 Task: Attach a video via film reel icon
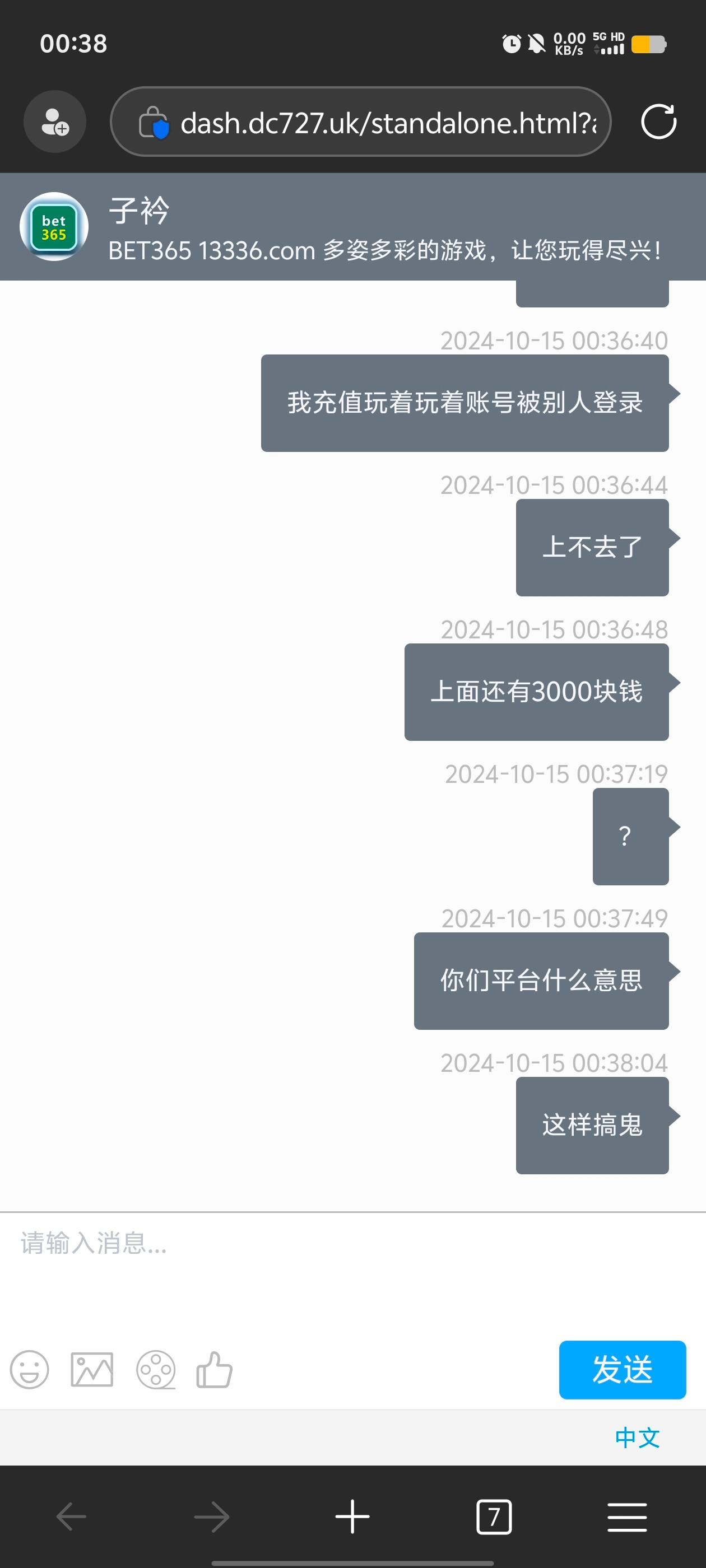pos(156,1370)
